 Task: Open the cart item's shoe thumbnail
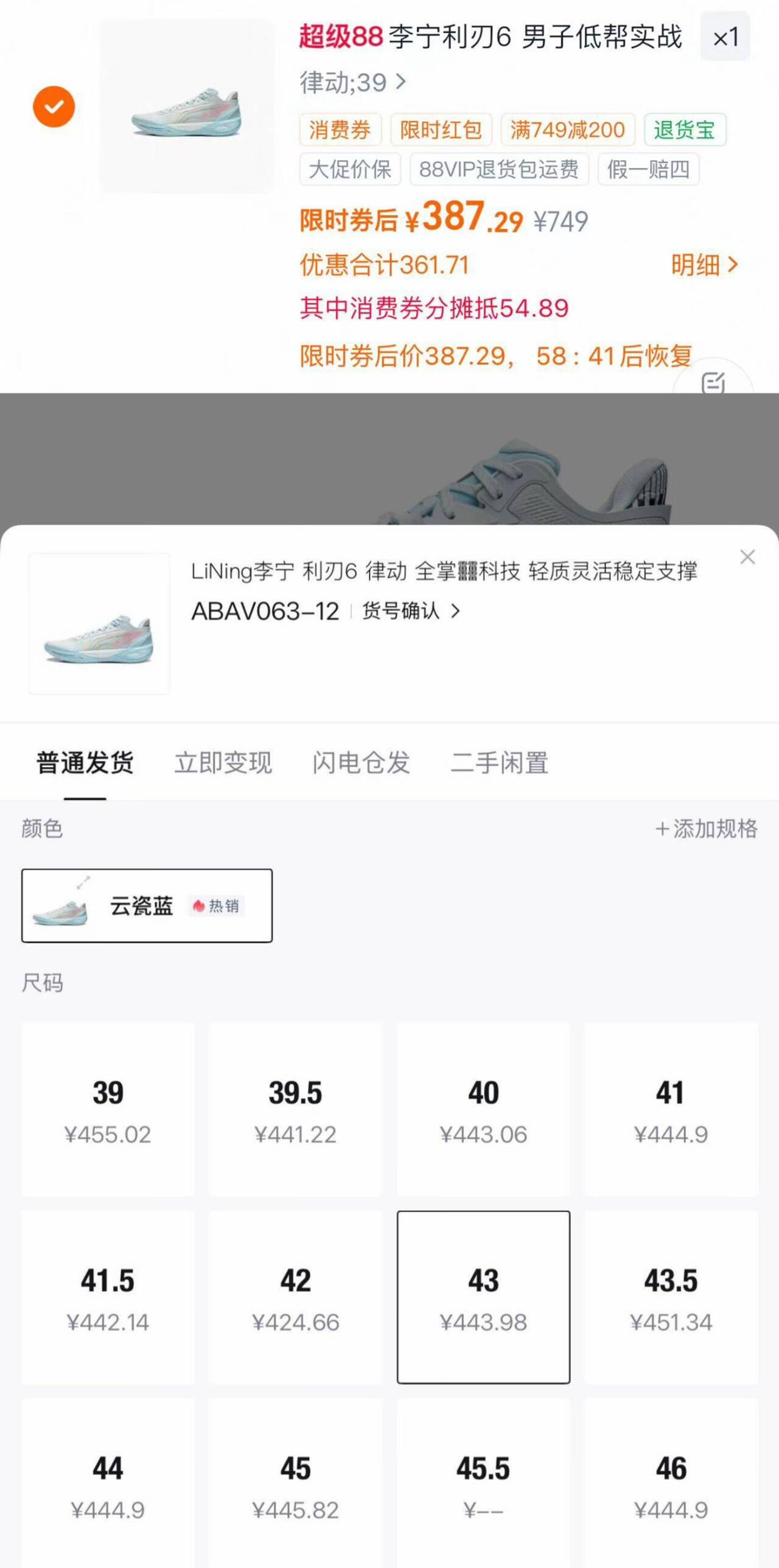(x=187, y=107)
